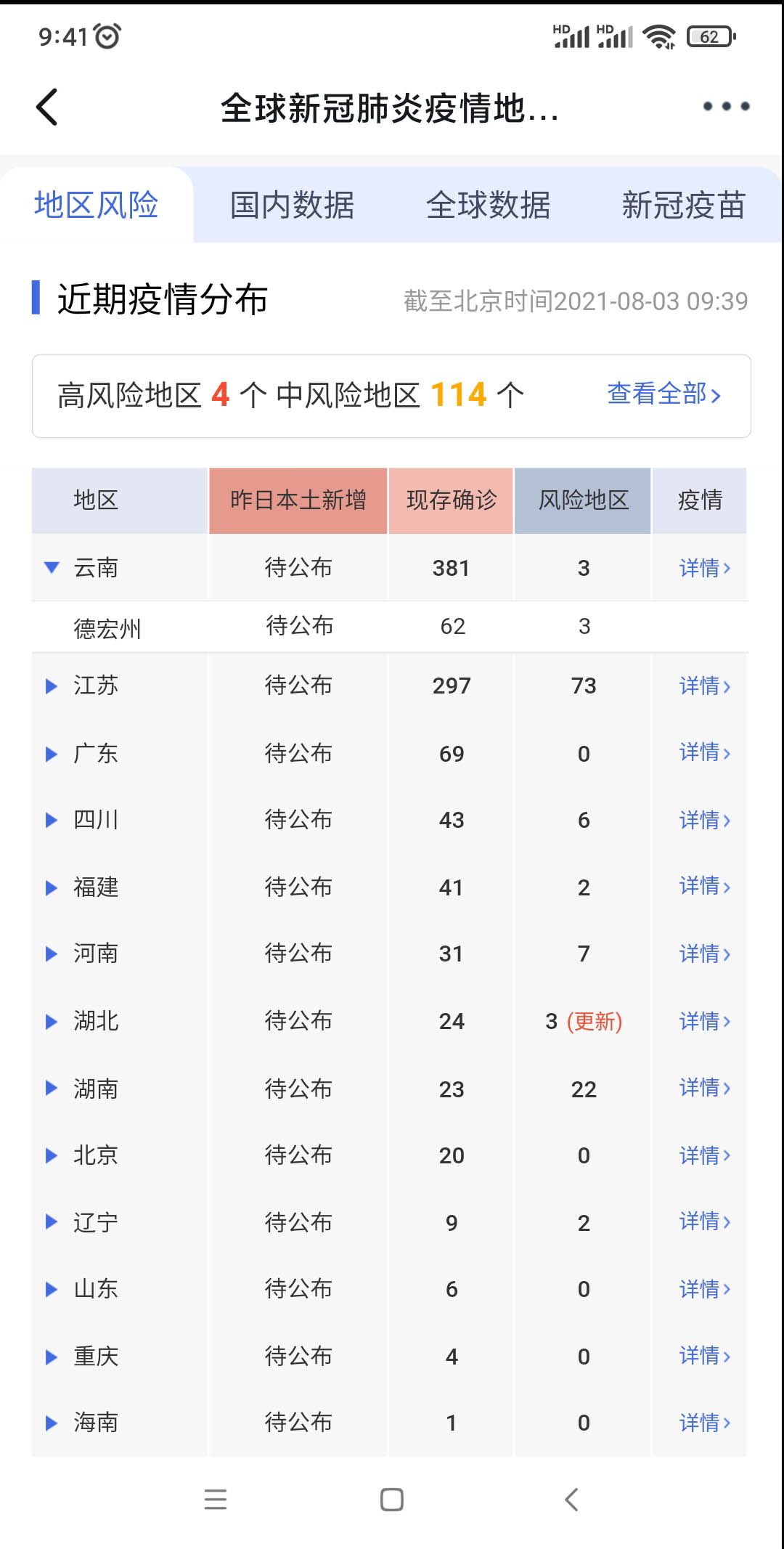Image resolution: width=784 pixels, height=1549 pixels.
Task: Open 详情 for 湖南
Action: pos(704,1088)
